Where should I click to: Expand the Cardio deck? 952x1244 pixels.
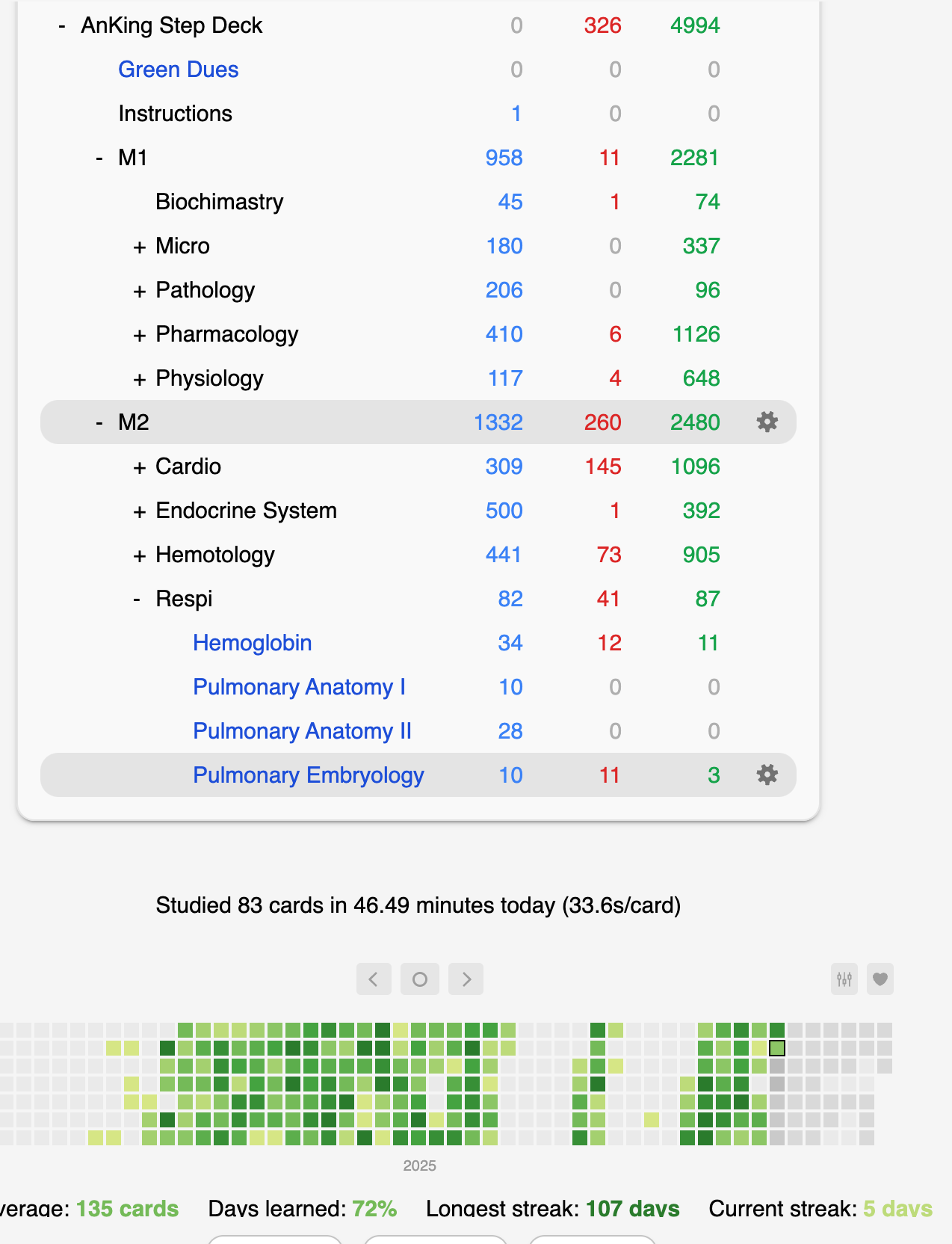(139, 467)
